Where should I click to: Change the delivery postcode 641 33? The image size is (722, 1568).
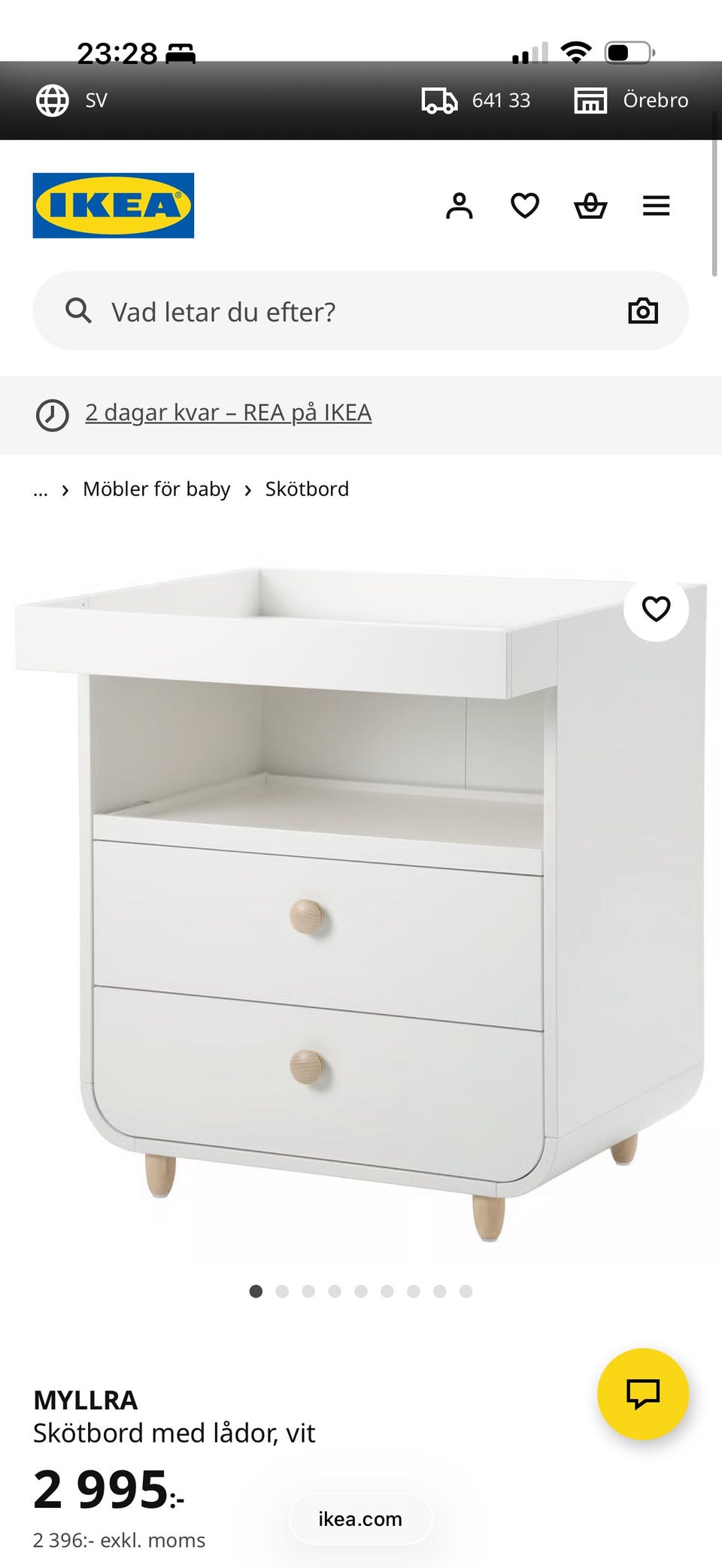pyautogui.click(x=476, y=100)
